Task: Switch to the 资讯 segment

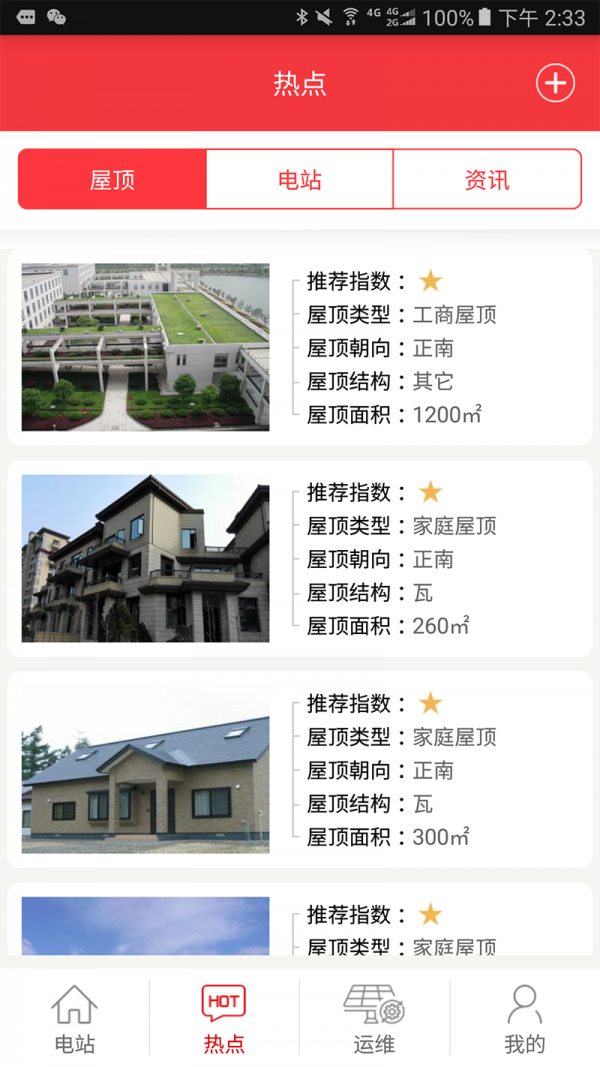Action: (x=487, y=180)
